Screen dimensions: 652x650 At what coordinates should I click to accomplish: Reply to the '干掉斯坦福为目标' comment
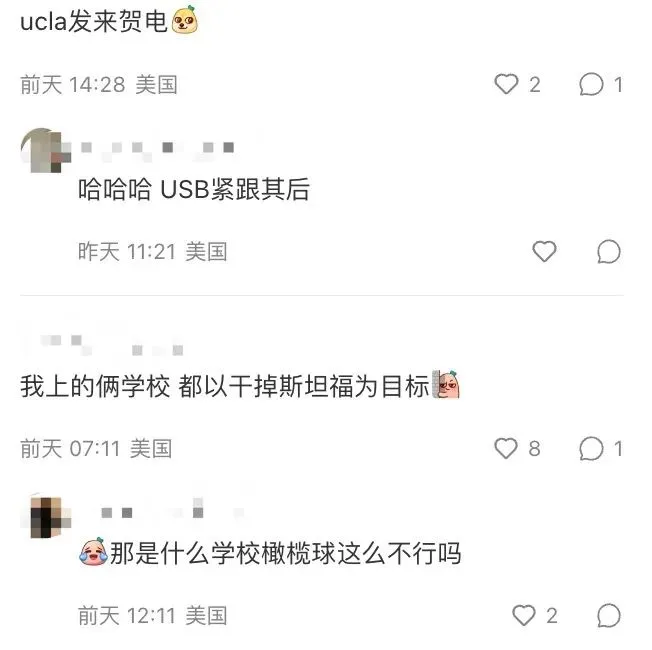click(x=591, y=449)
